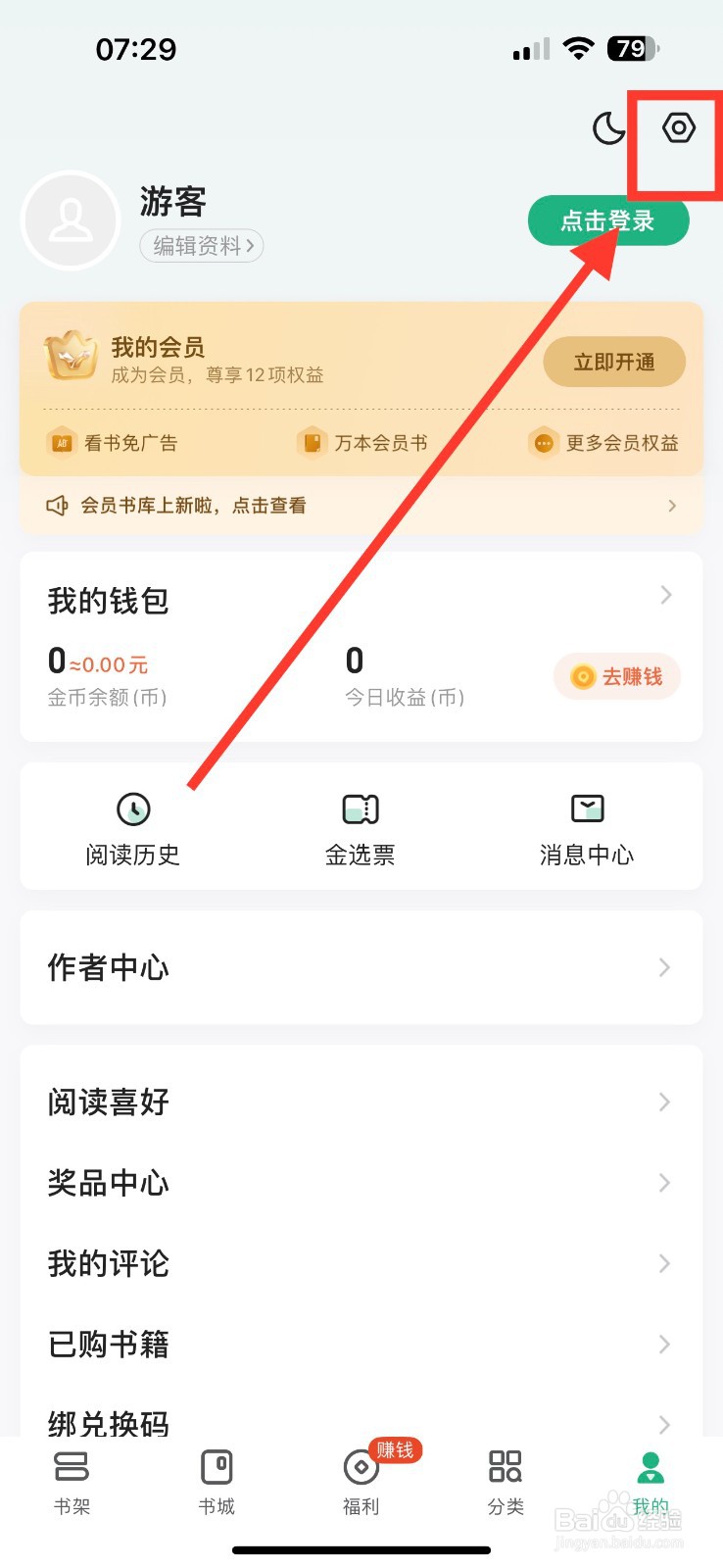The height and width of the screenshot is (1568, 723).
Task: Select the 我的 tab
Action: coord(650,1467)
